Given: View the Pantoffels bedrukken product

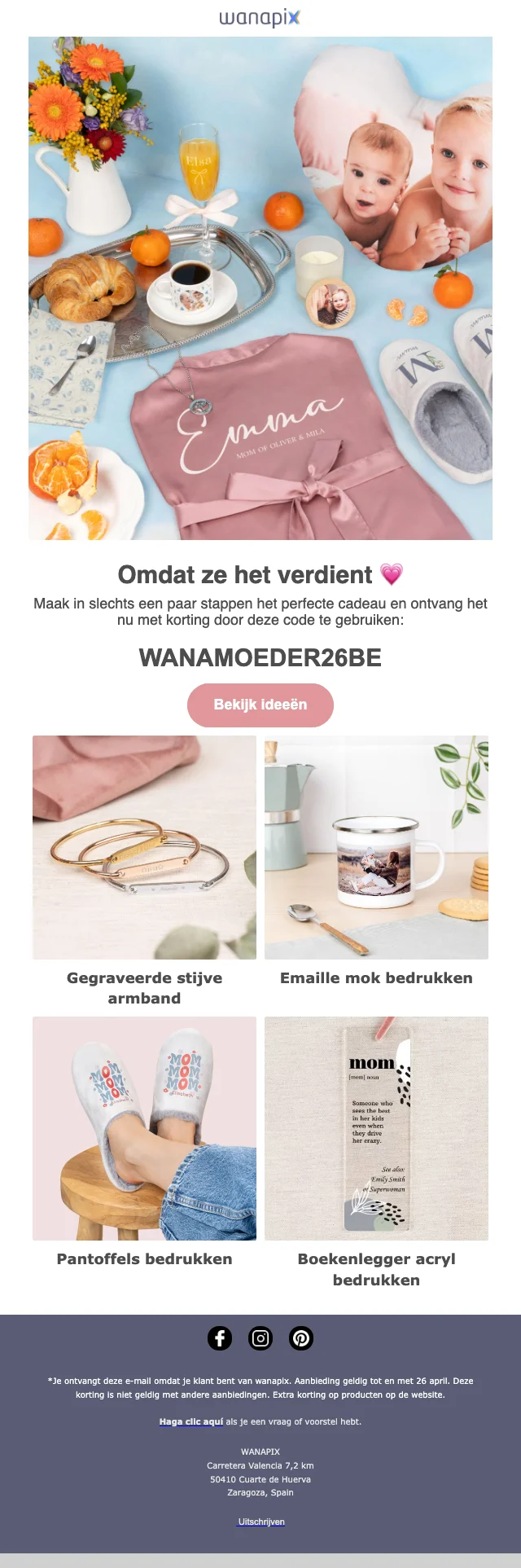Looking at the screenshot, I should pos(144,1128).
